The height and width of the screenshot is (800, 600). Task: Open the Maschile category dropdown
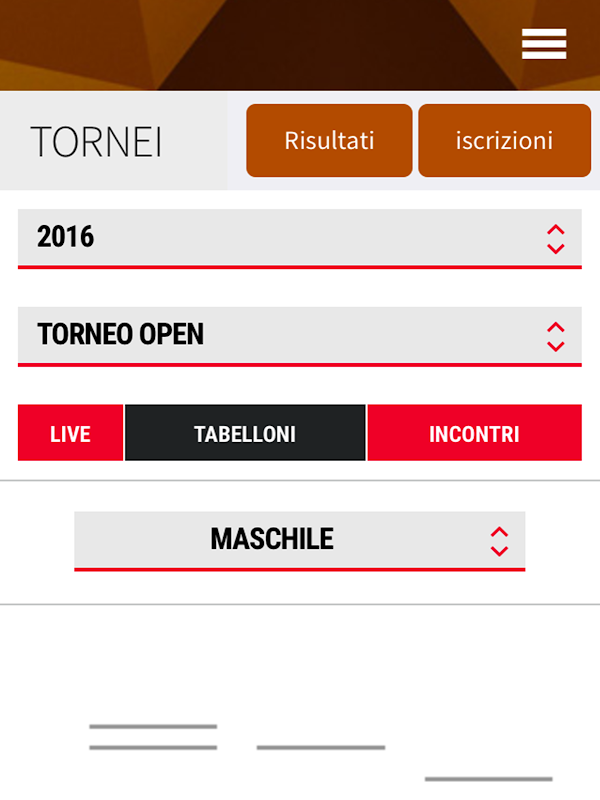(x=299, y=540)
